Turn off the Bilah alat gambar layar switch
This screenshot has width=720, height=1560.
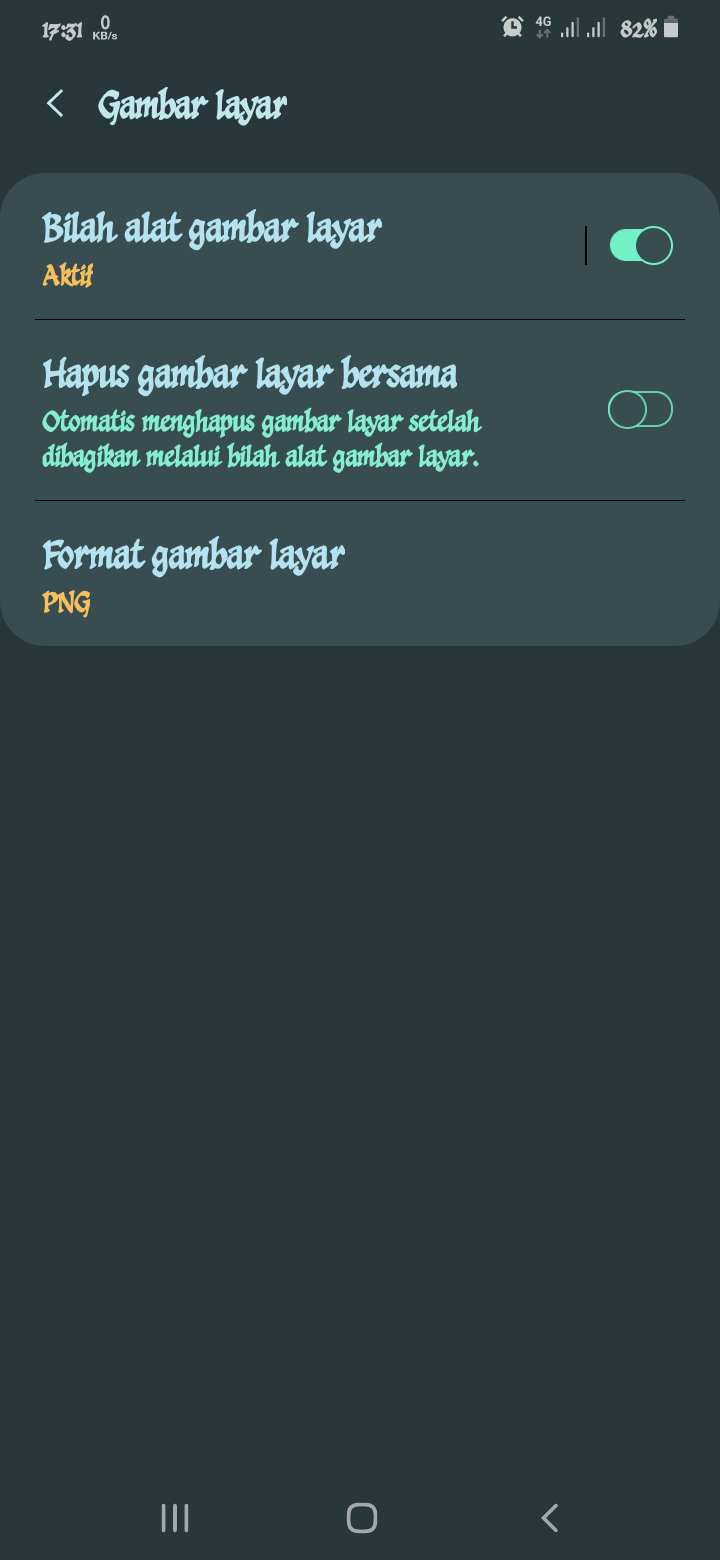(x=640, y=246)
